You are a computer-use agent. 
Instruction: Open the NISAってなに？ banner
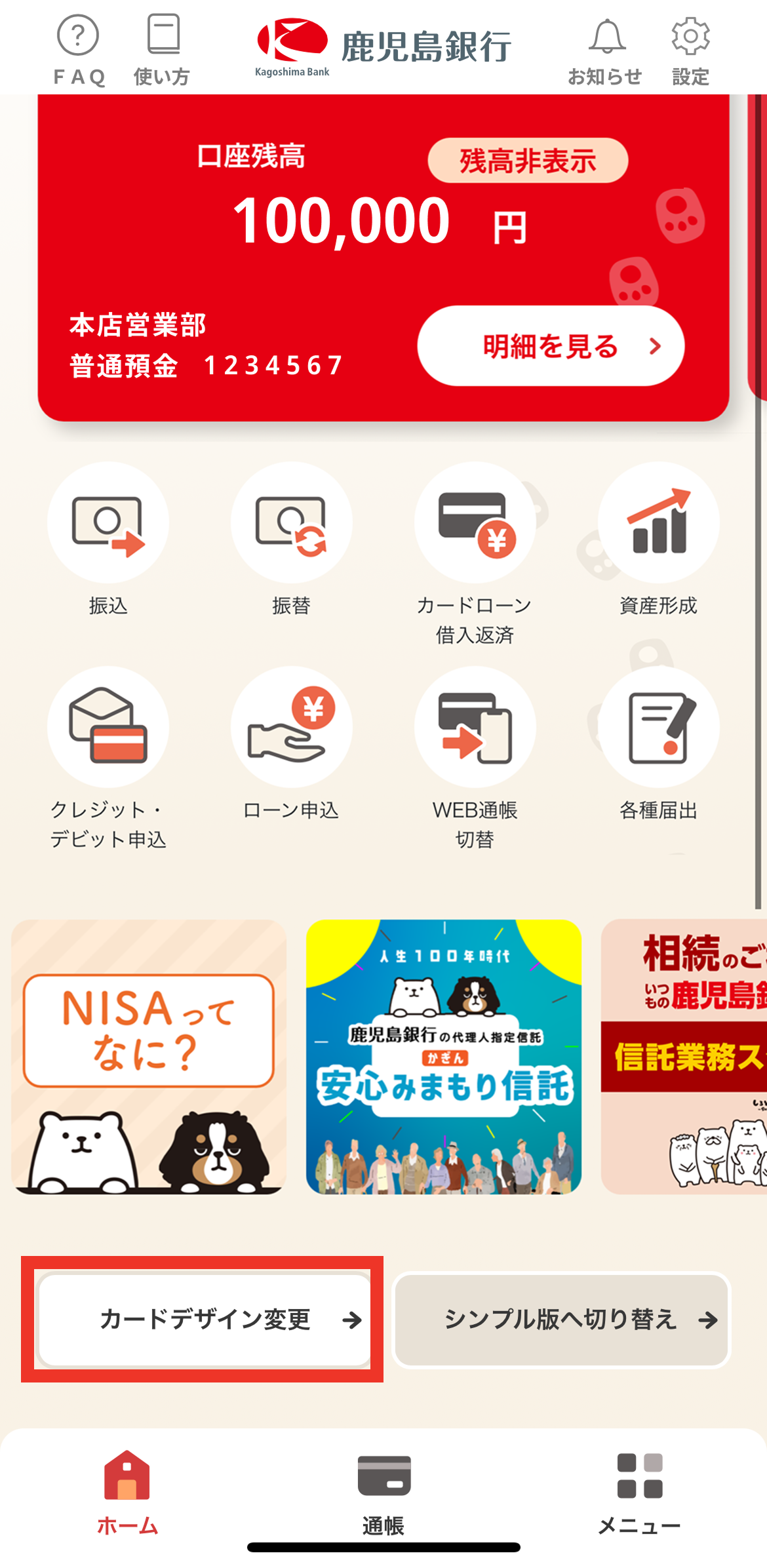[x=149, y=1055]
